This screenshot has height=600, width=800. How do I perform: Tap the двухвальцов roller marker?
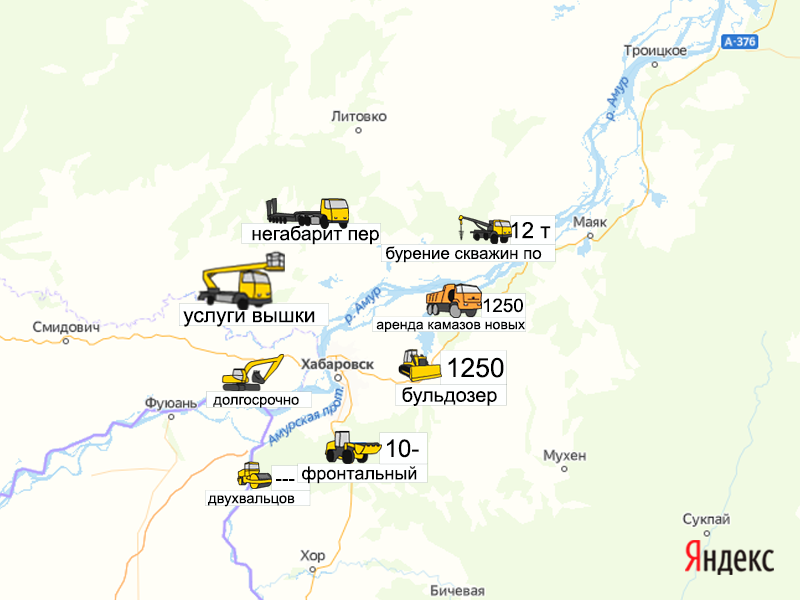coord(254,476)
